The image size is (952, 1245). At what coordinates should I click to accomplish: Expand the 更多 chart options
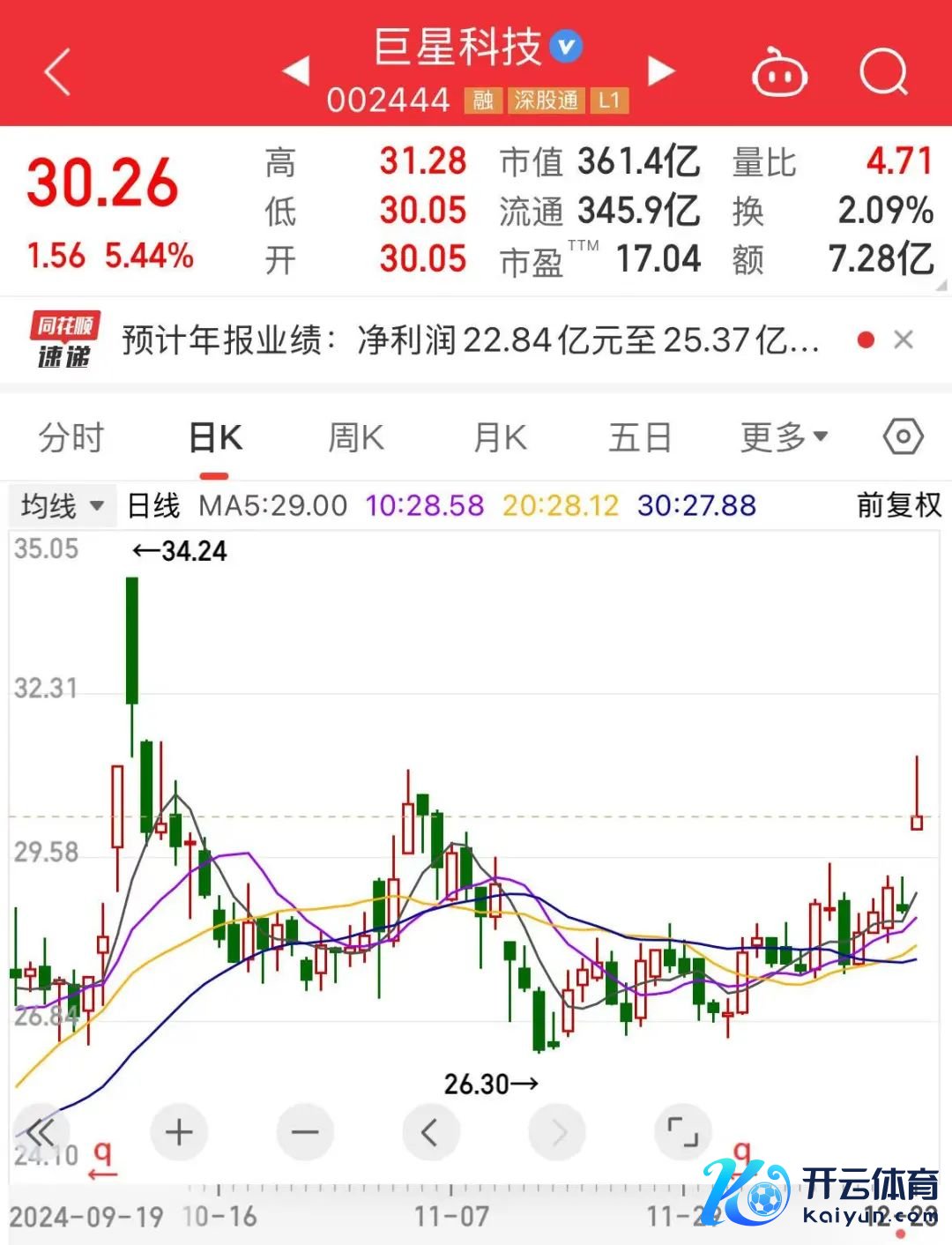(784, 436)
